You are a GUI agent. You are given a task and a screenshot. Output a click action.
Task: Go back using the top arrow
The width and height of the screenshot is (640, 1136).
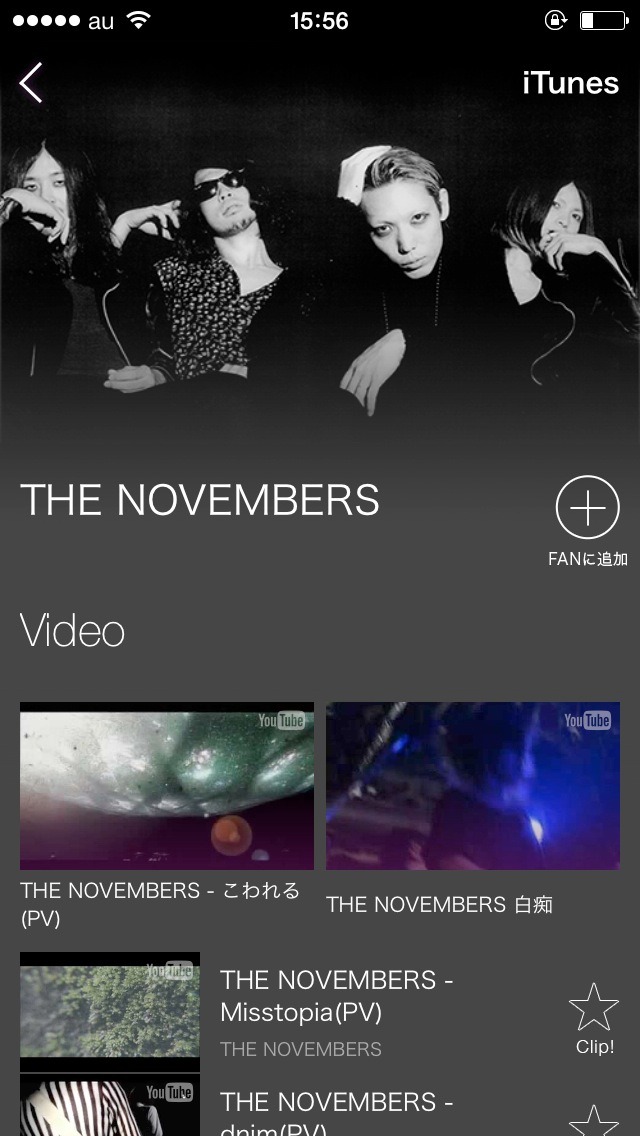coord(31,82)
